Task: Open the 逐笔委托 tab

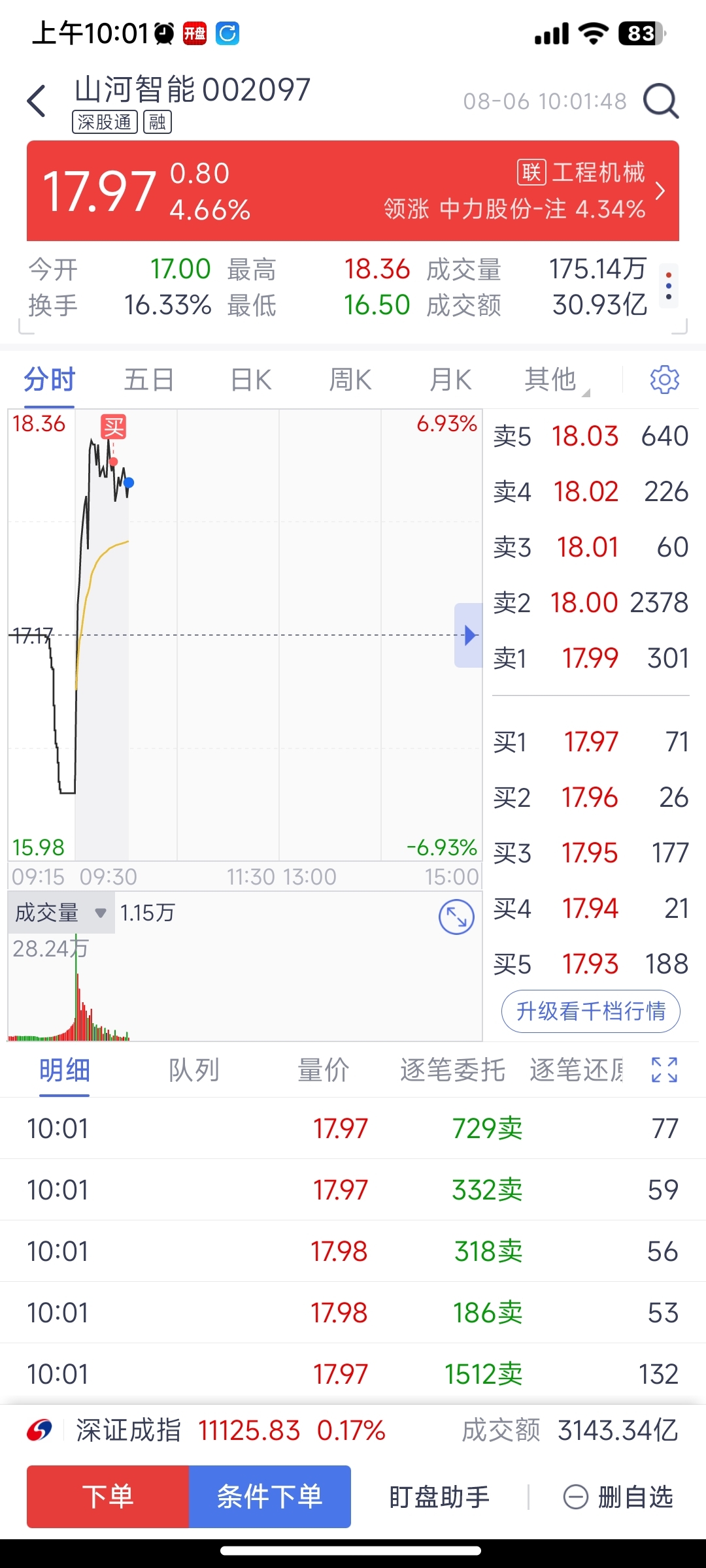Action: click(x=452, y=1070)
